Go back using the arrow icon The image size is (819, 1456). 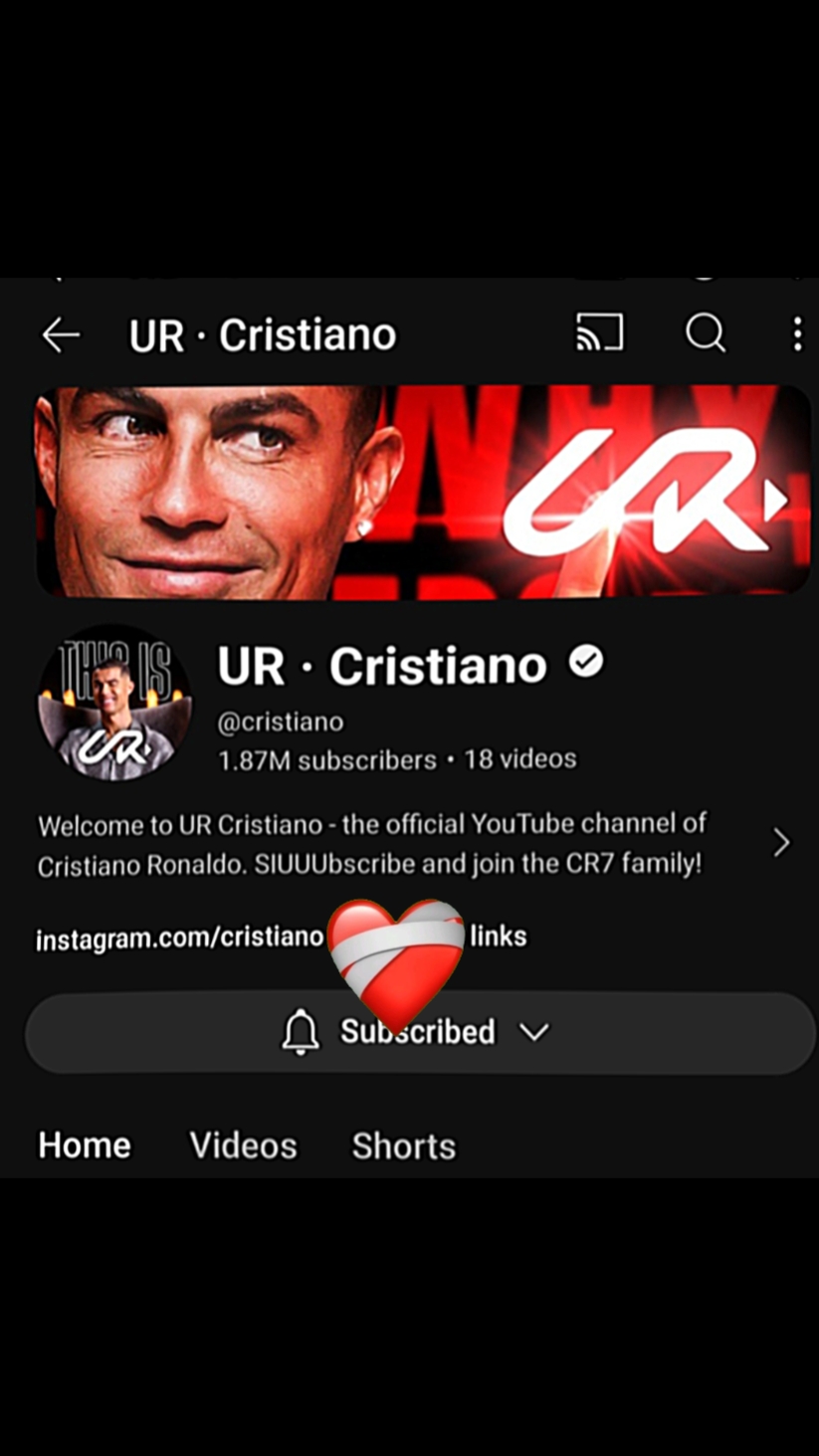61,335
